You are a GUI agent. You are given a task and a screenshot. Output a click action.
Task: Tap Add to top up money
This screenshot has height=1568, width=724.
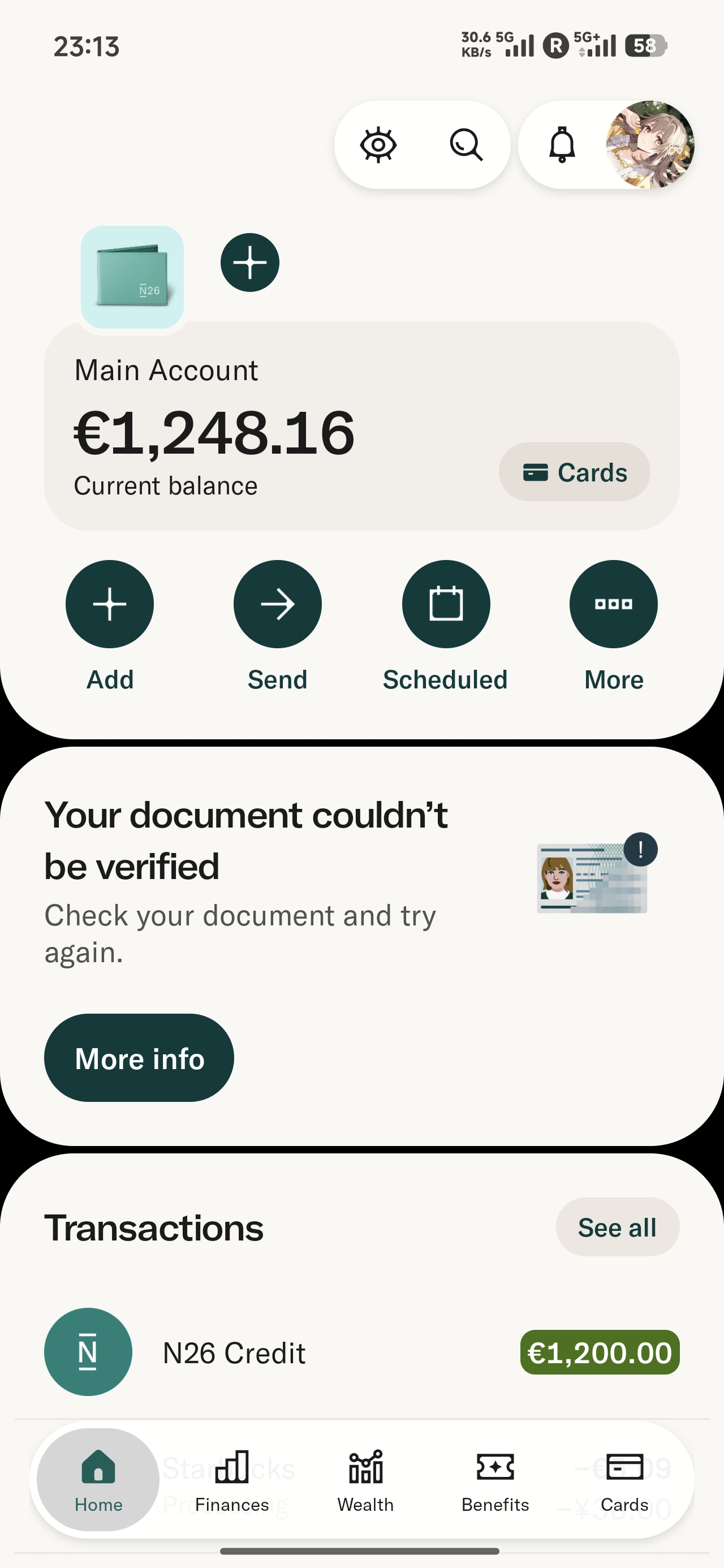coord(110,626)
